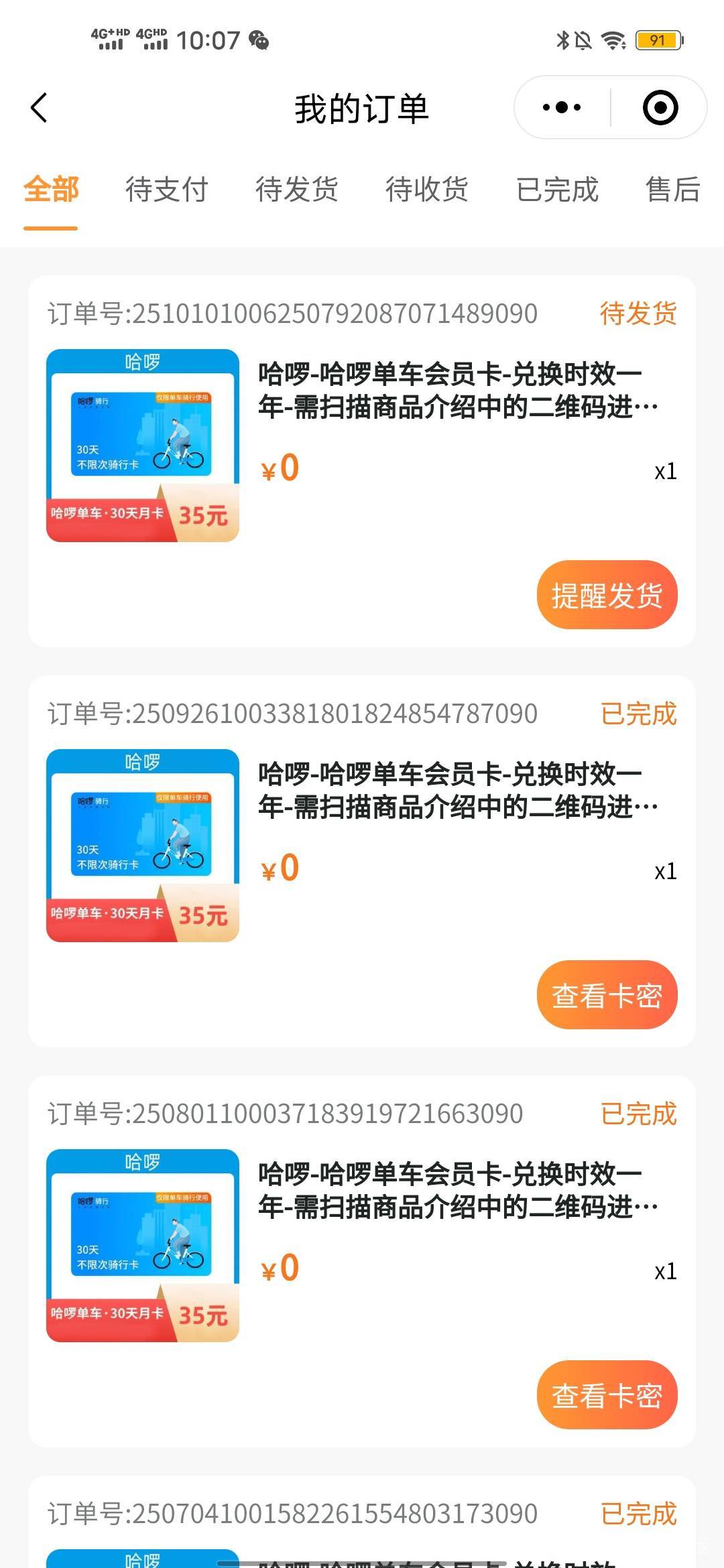The height and width of the screenshot is (1568, 724).
Task: Switch to the 待收货 tab
Action: (x=426, y=189)
